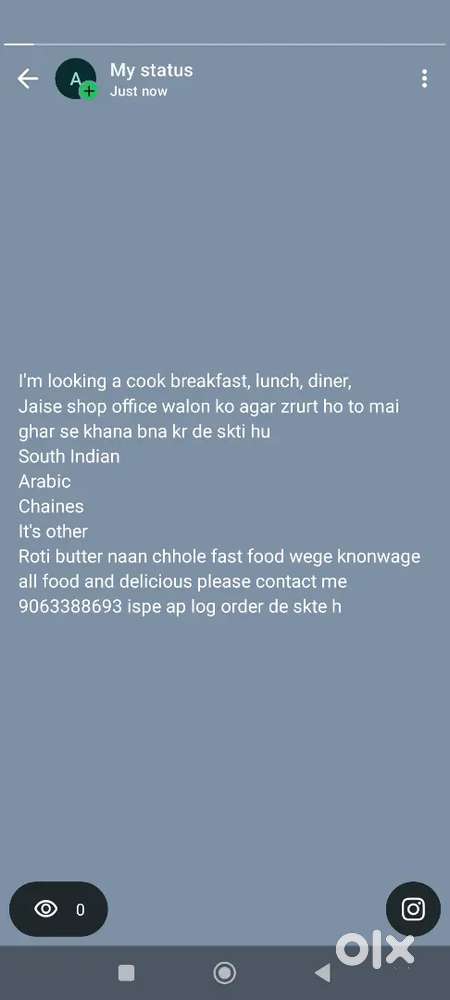The width and height of the screenshot is (450, 1000).
Task: Open the three-dot overflow menu
Action: coord(424,79)
